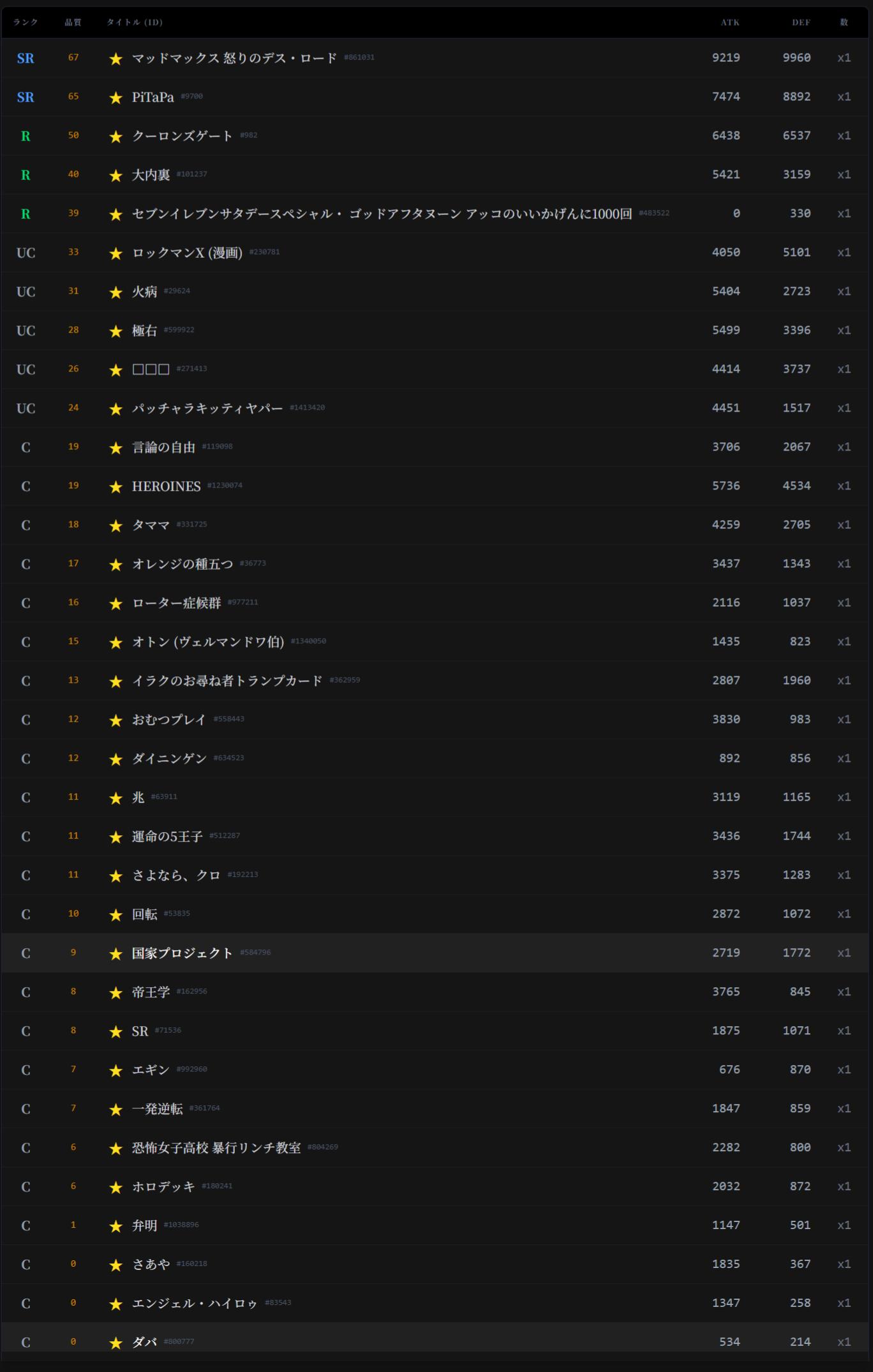Image resolution: width=873 pixels, height=1372 pixels.
Task: Toggle the star for オレンジの種五つ
Action: coord(116,565)
